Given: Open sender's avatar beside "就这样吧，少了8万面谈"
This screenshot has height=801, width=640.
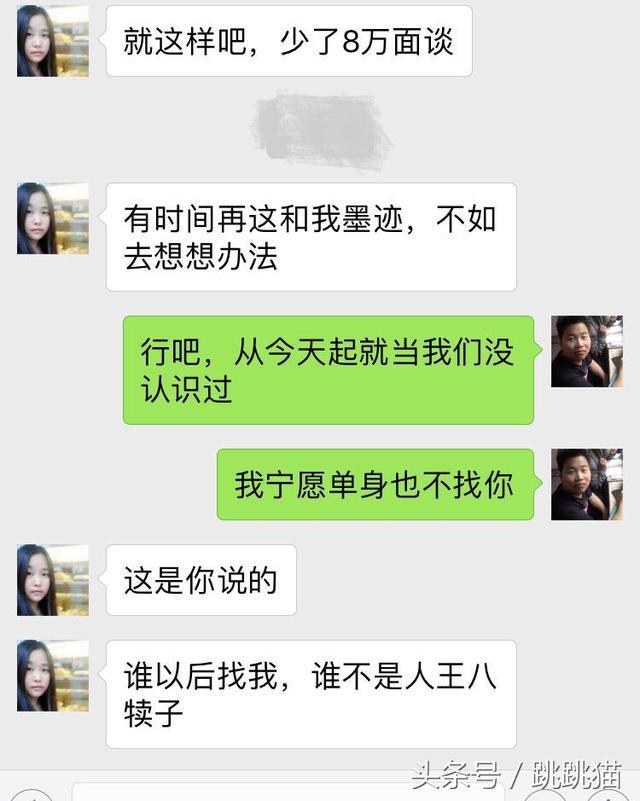Looking at the screenshot, I should point(53,41).
